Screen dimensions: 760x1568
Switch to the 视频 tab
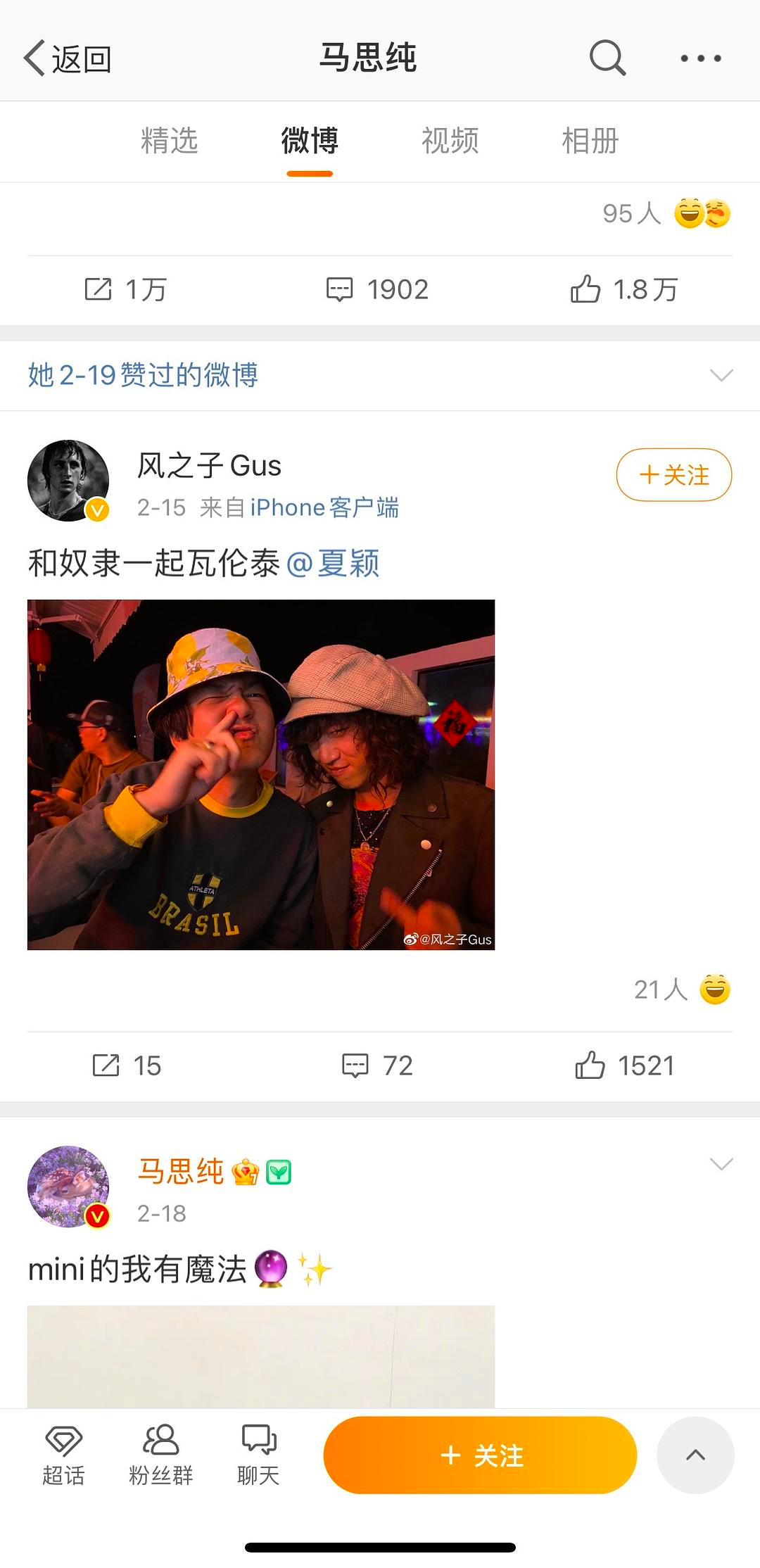(x=450, y=141)
